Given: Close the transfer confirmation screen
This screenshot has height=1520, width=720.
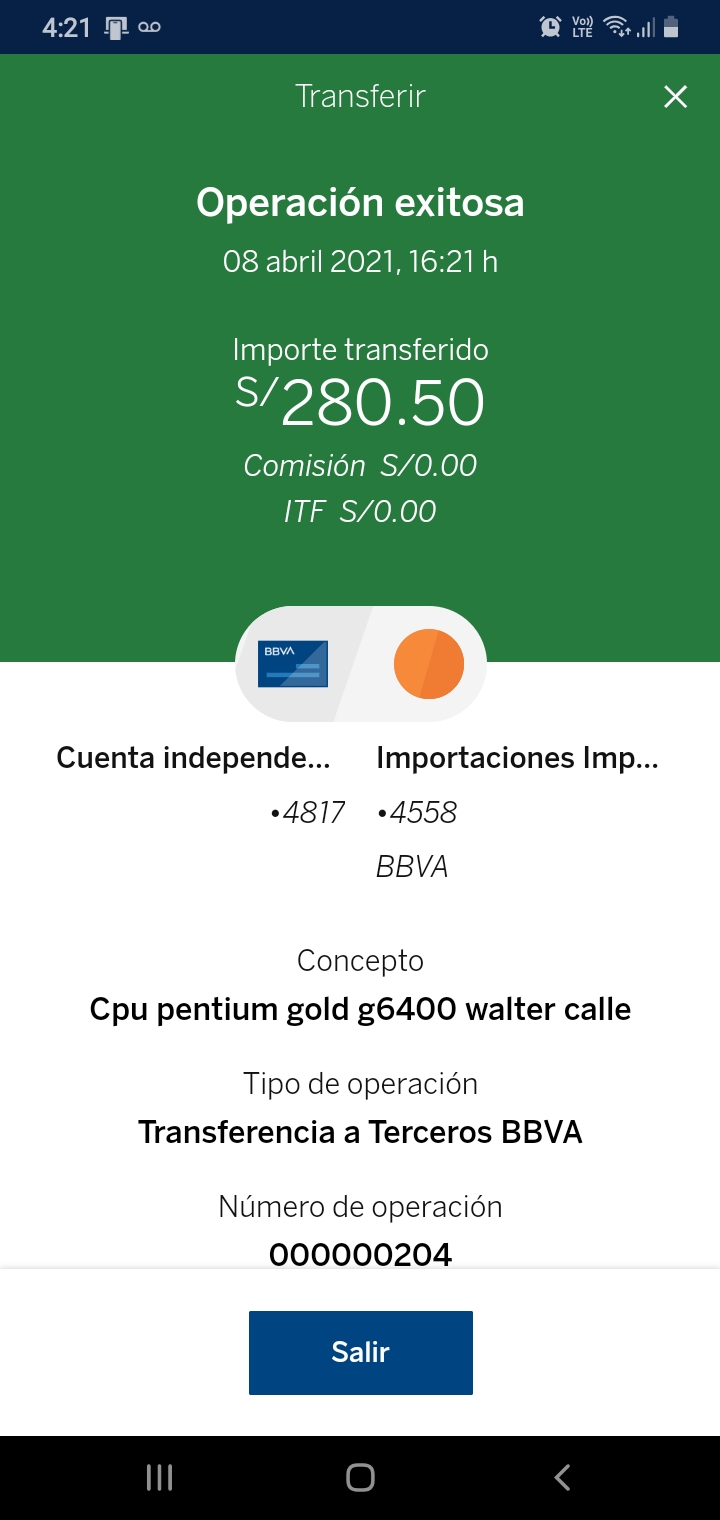Looking at the screenshot, I should 676,97.
